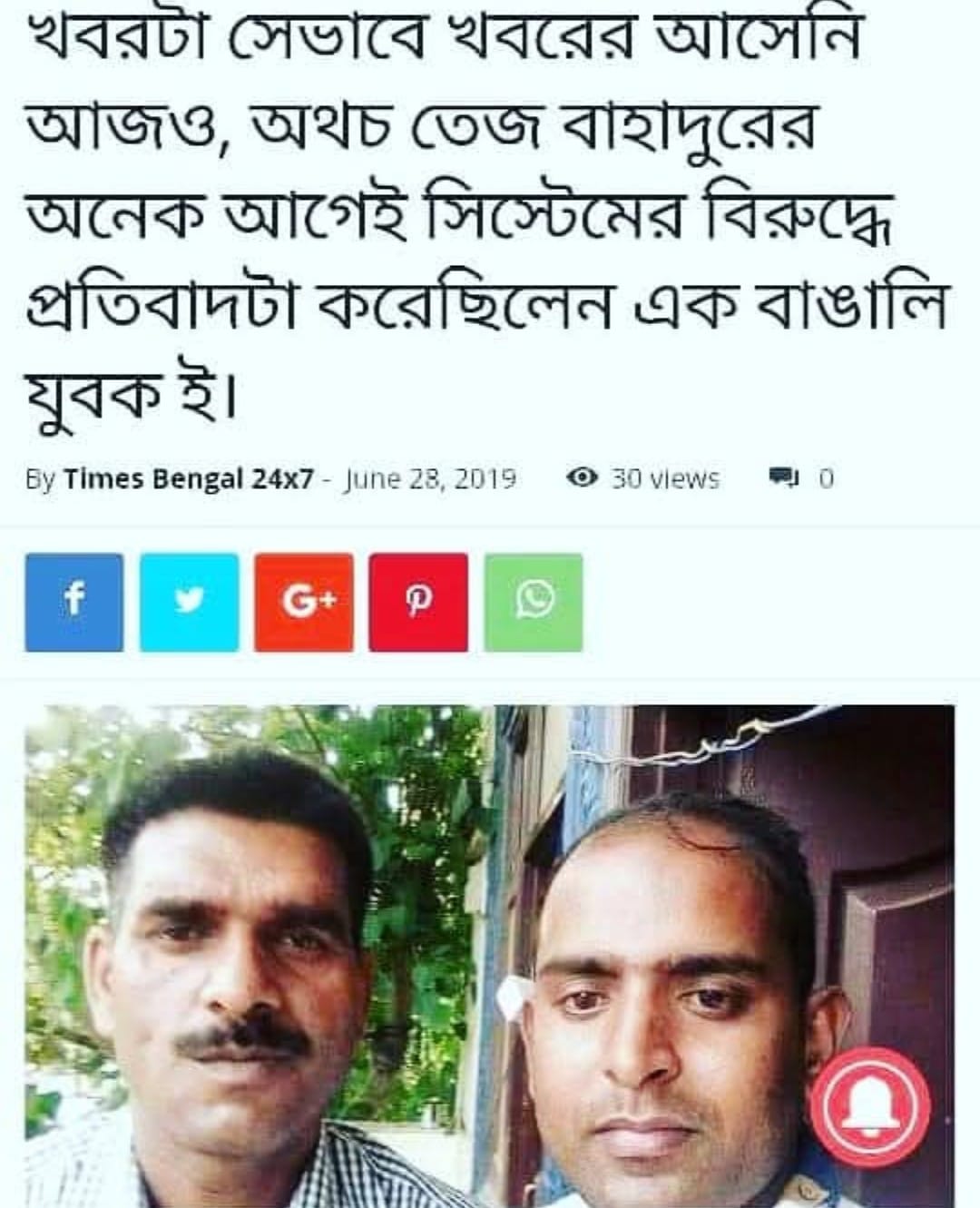Open the Times Bengal 24x7 author link
The image size is (980, 1208).
187,478
